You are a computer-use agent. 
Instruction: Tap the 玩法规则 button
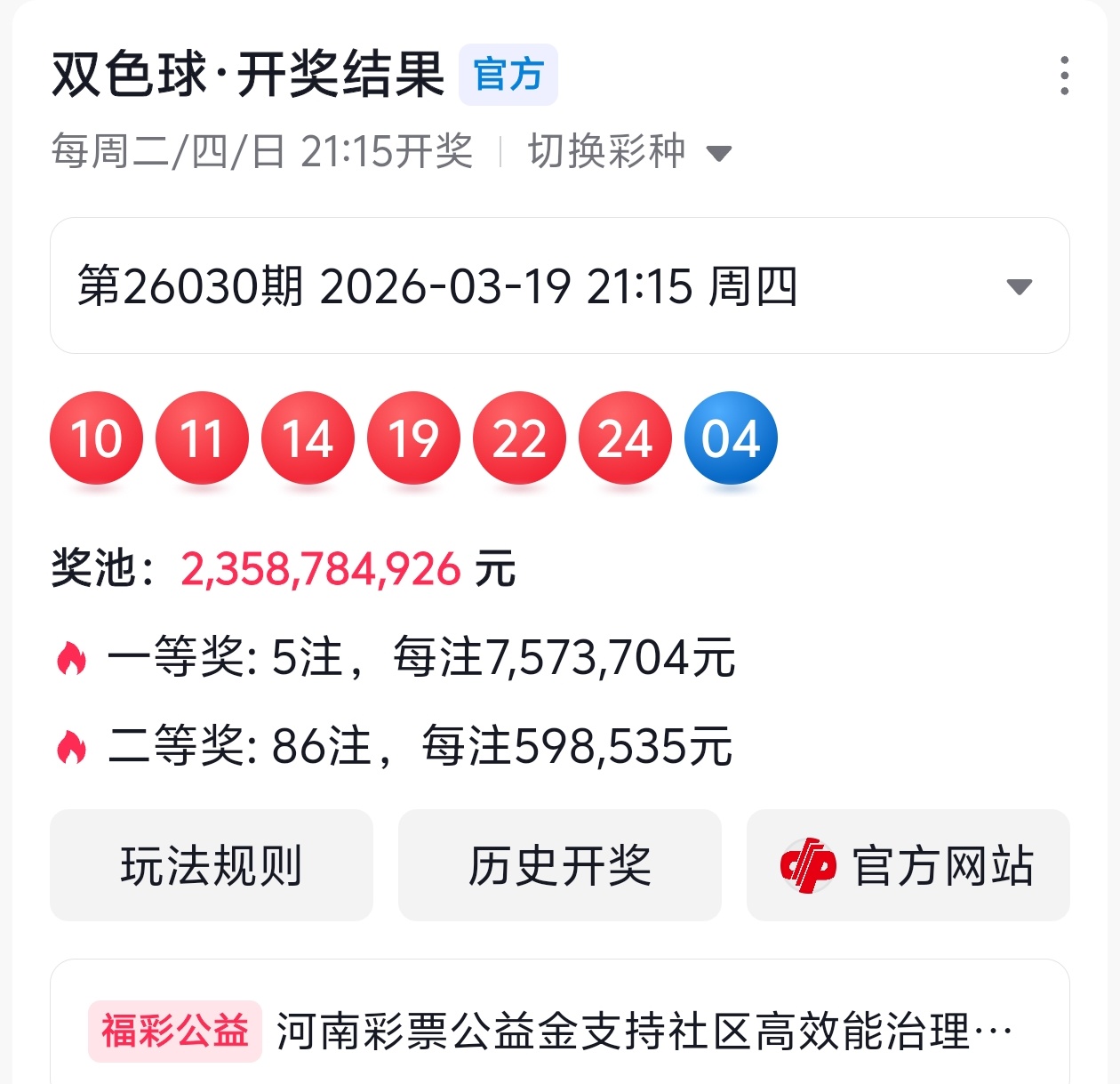pyautogui.click(x=212, y=865)
